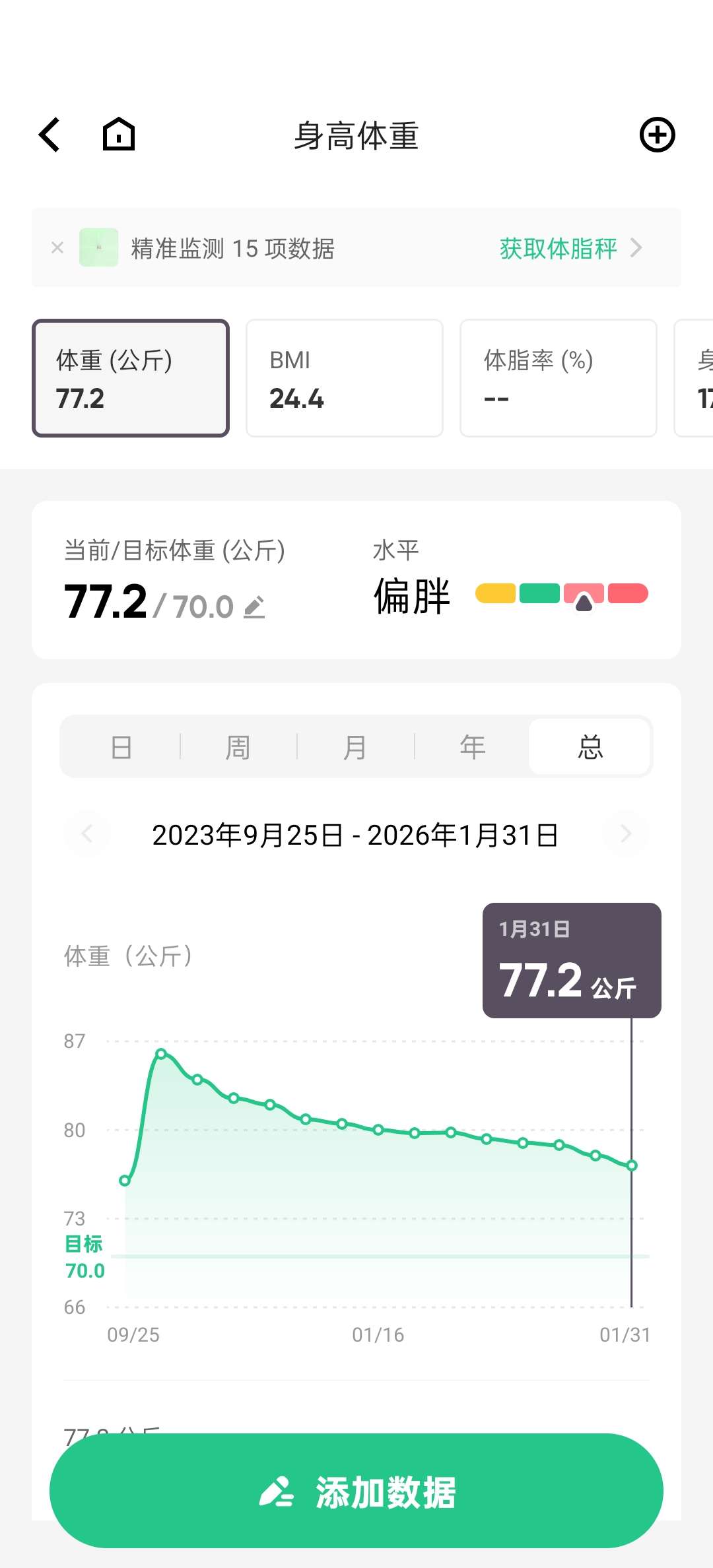Switch to the 月 tab

[x=355, y=747]
